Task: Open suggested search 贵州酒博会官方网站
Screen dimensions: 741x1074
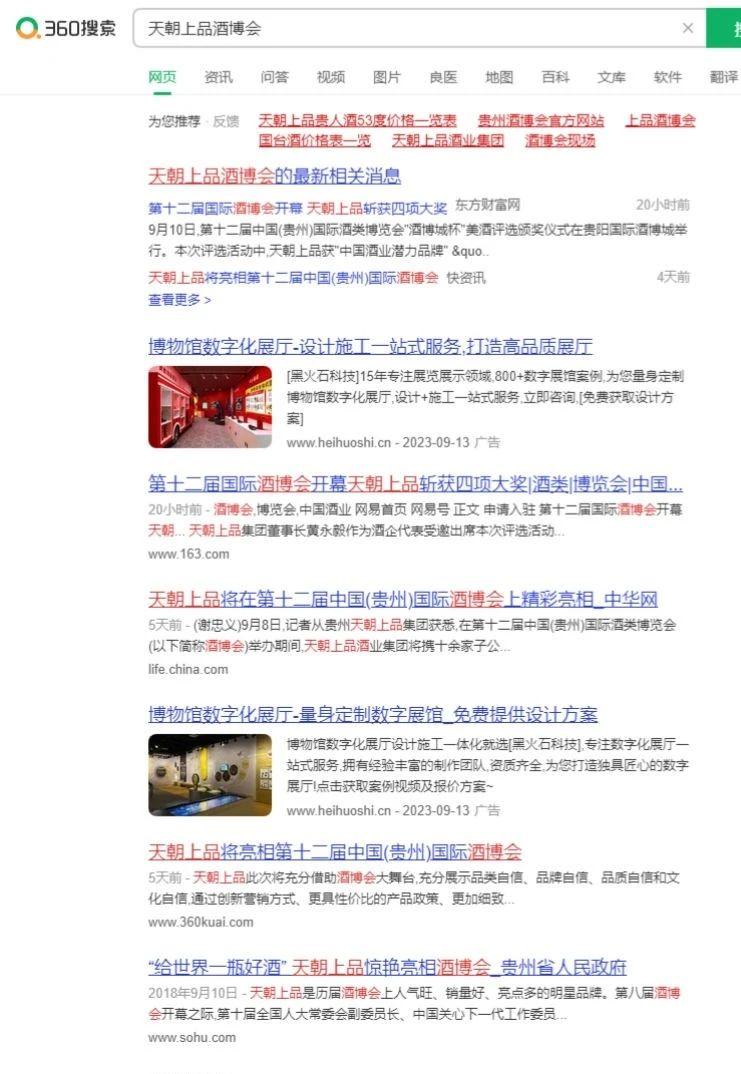Action: [540, 120]
